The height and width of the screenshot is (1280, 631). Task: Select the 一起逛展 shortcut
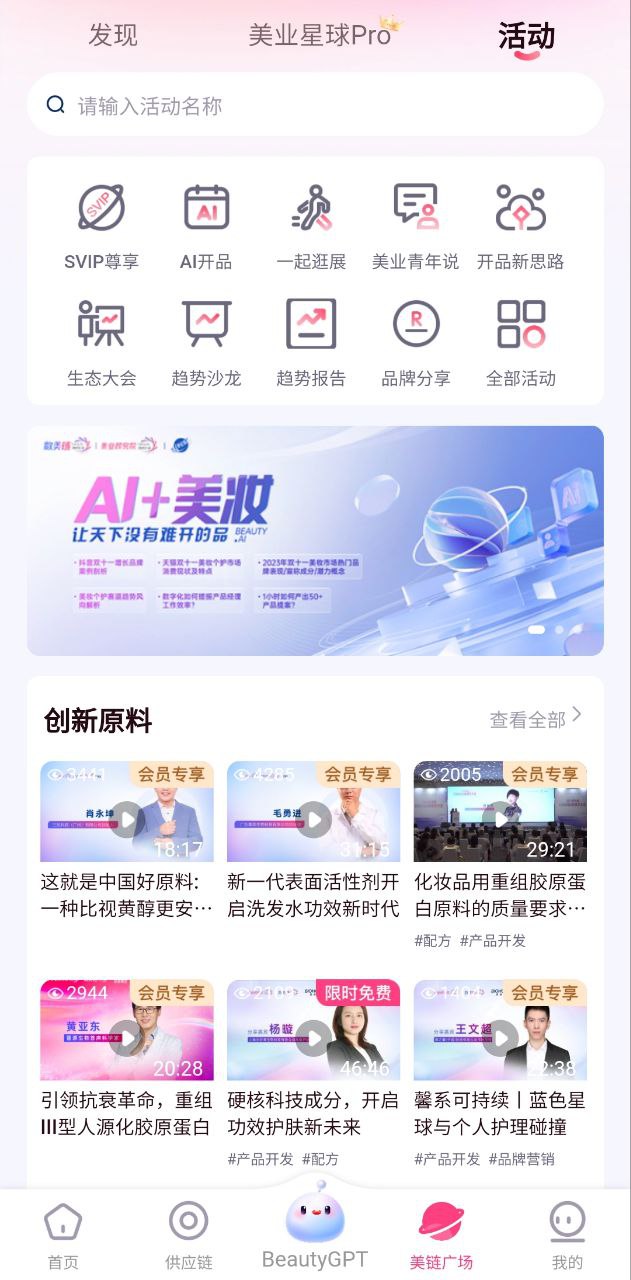311,225
